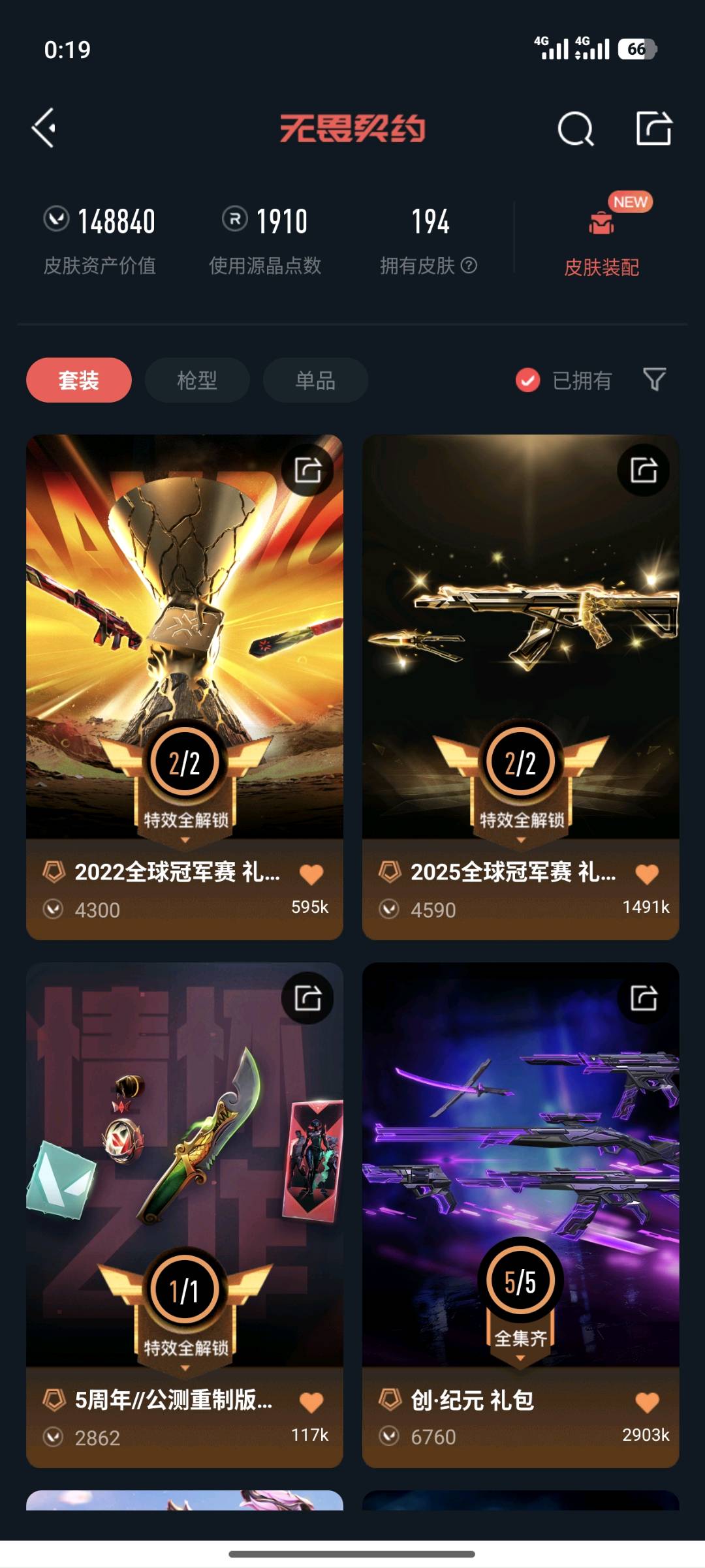Open the 创·纪元 礼包 bundle card
Screen dimensions: 705x1568
(521, 1215)
